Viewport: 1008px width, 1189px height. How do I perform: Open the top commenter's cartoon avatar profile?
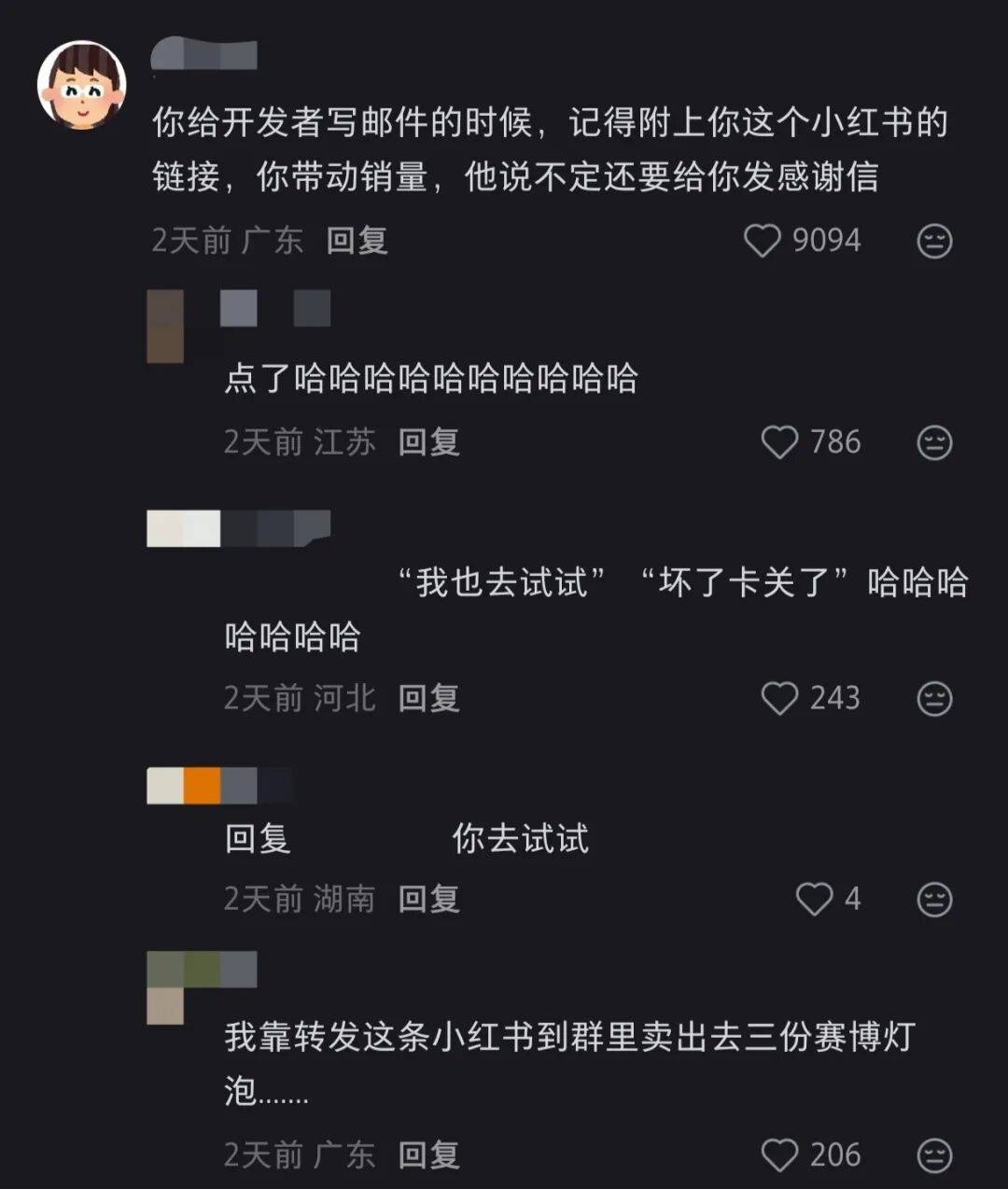(82, 85)
